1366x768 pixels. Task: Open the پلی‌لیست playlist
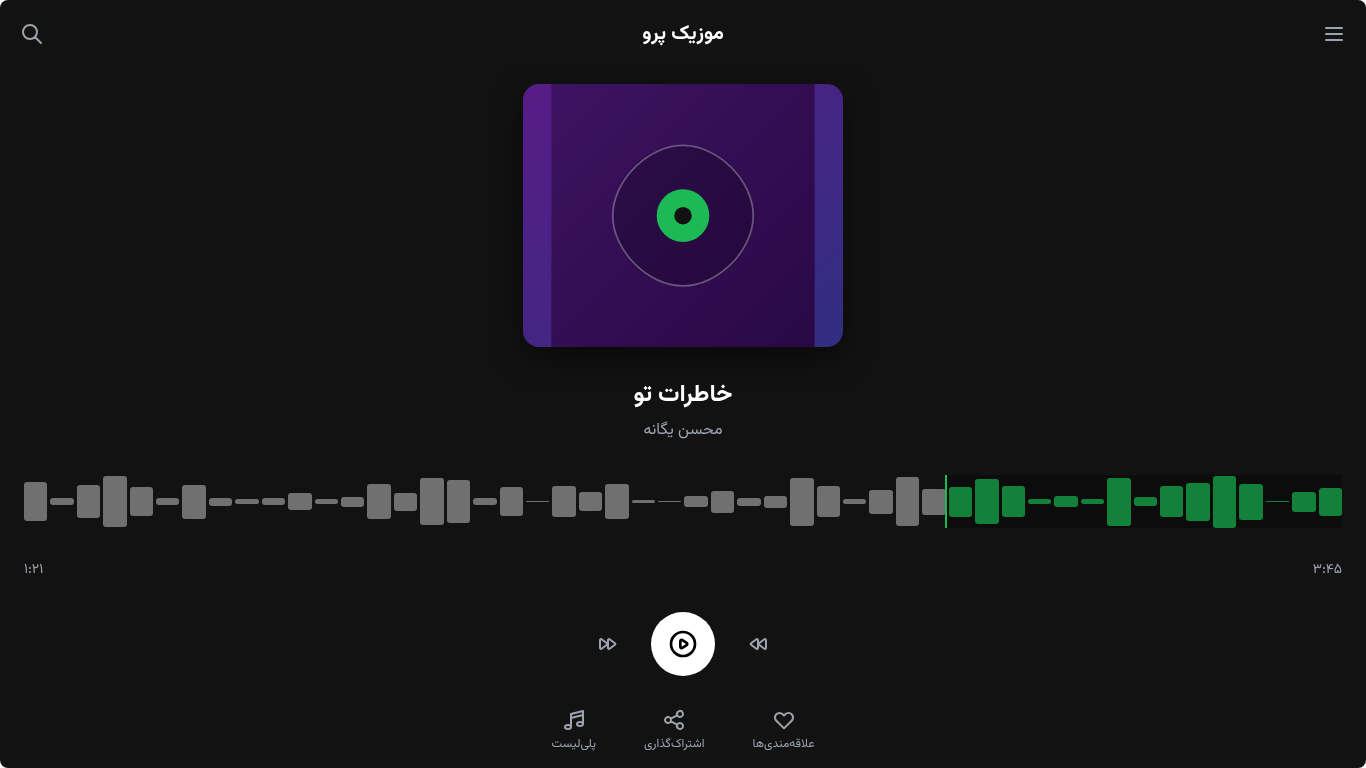pos(573,729)
